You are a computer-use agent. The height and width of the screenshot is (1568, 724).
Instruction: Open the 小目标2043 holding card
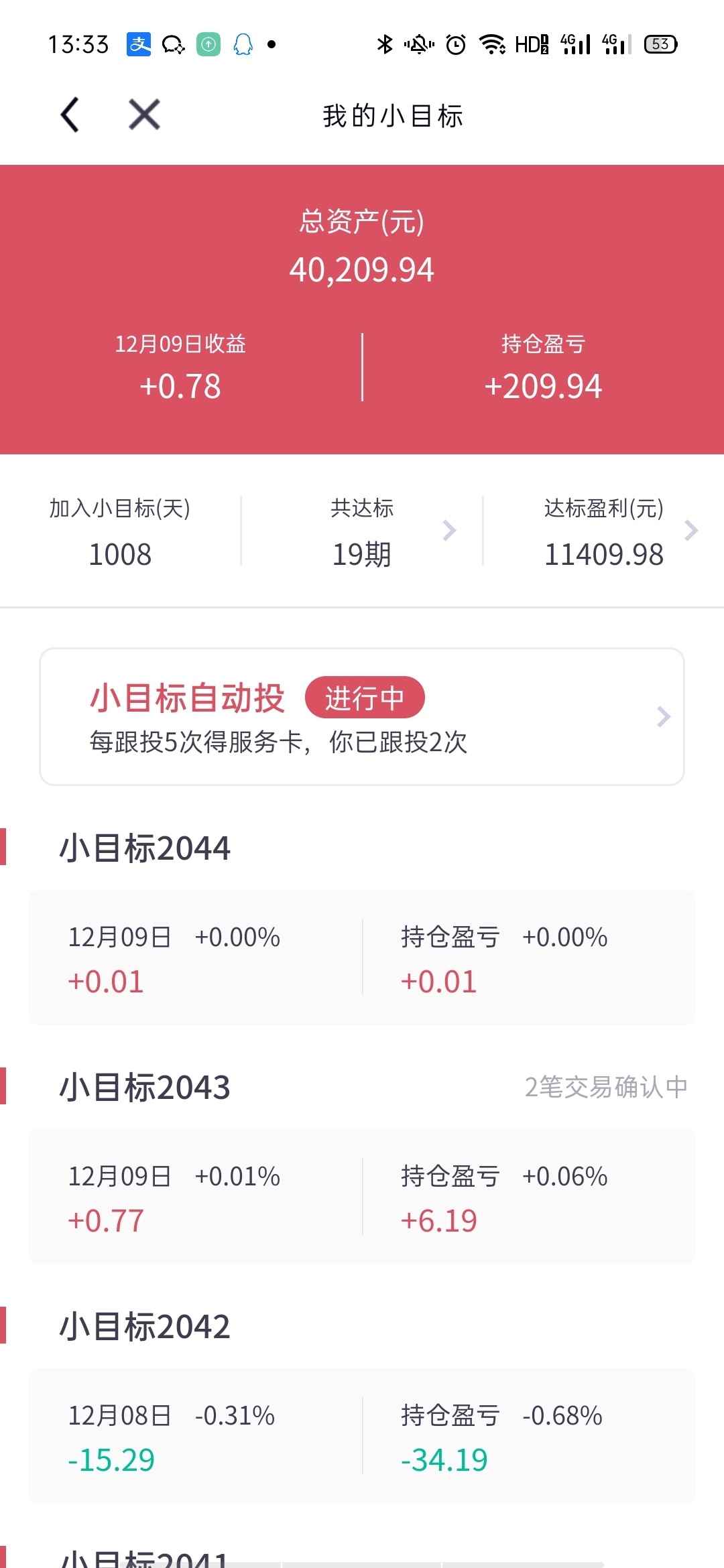362,1197
